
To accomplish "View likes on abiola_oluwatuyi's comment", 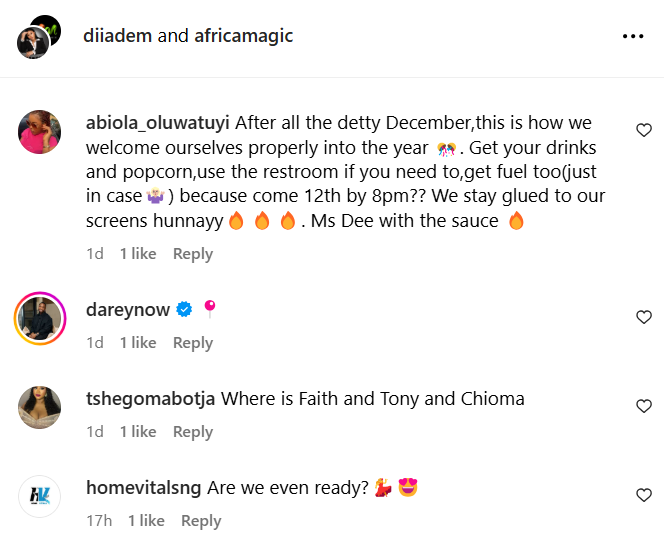I will (138, 254).
